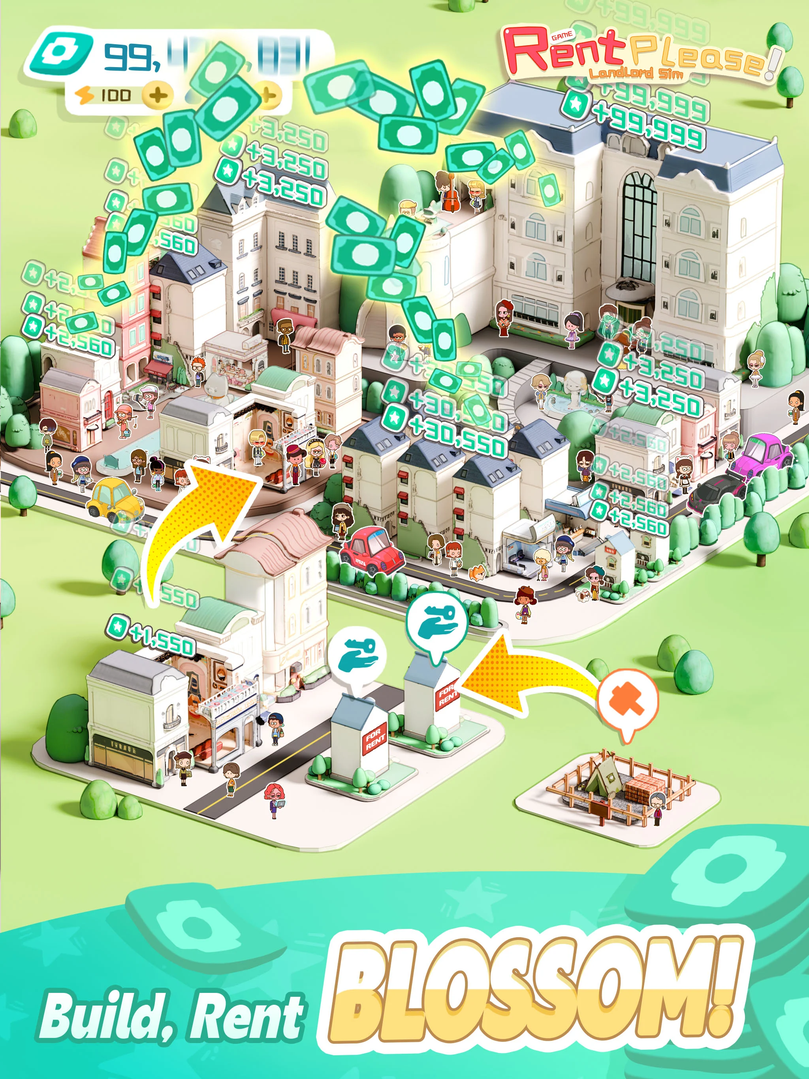Tap the hand-with-key rent collection bubble
Viewport: 809px width, 1079px height.
pyautogui.click(x=434, y=622)
